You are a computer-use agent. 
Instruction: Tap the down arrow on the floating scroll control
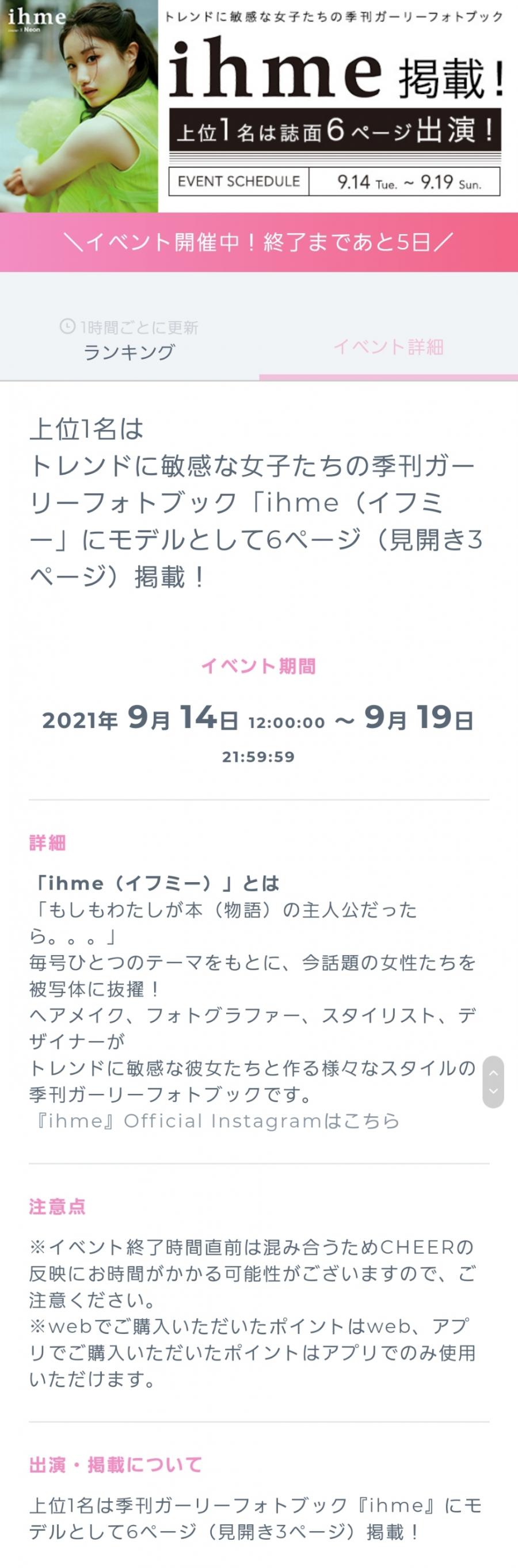(x=493, y=1092)
